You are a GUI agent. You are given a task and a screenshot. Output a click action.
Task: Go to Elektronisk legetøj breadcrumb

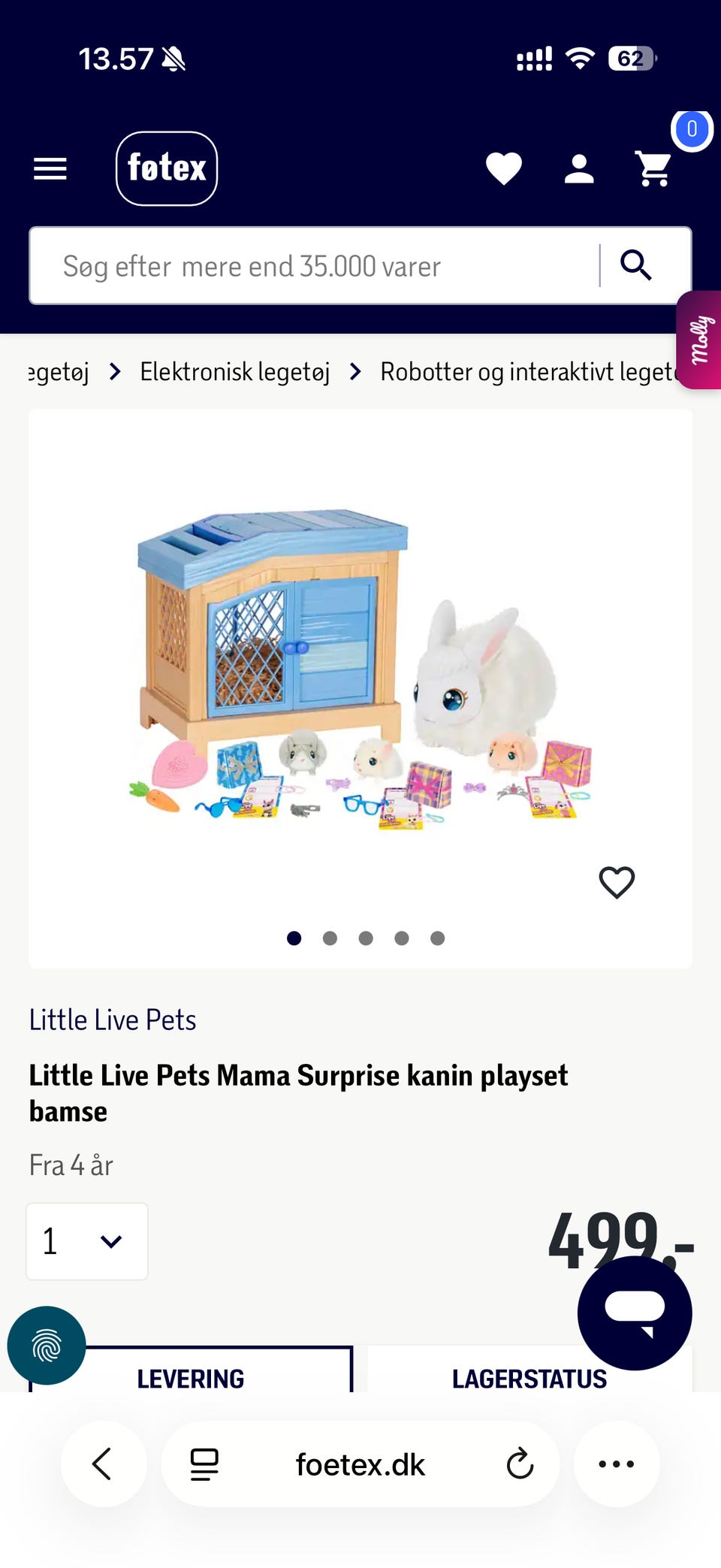235,372
